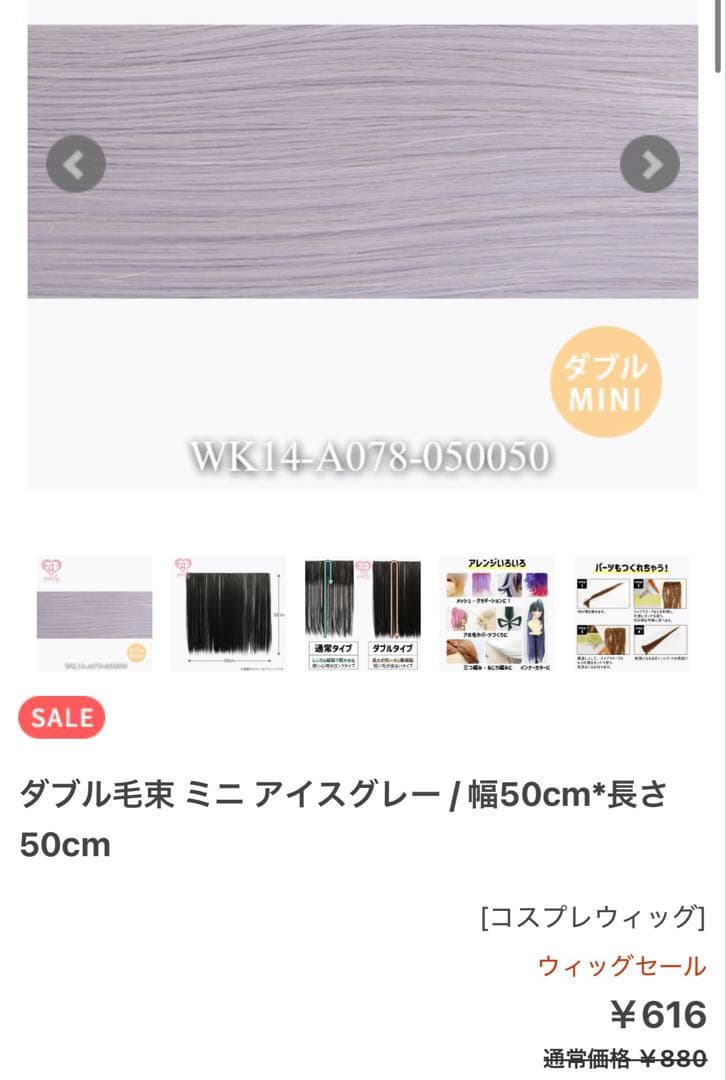Select the 通常タイプ versus ダブルタイプ comparison thumbnail

[x=364, y=613]
